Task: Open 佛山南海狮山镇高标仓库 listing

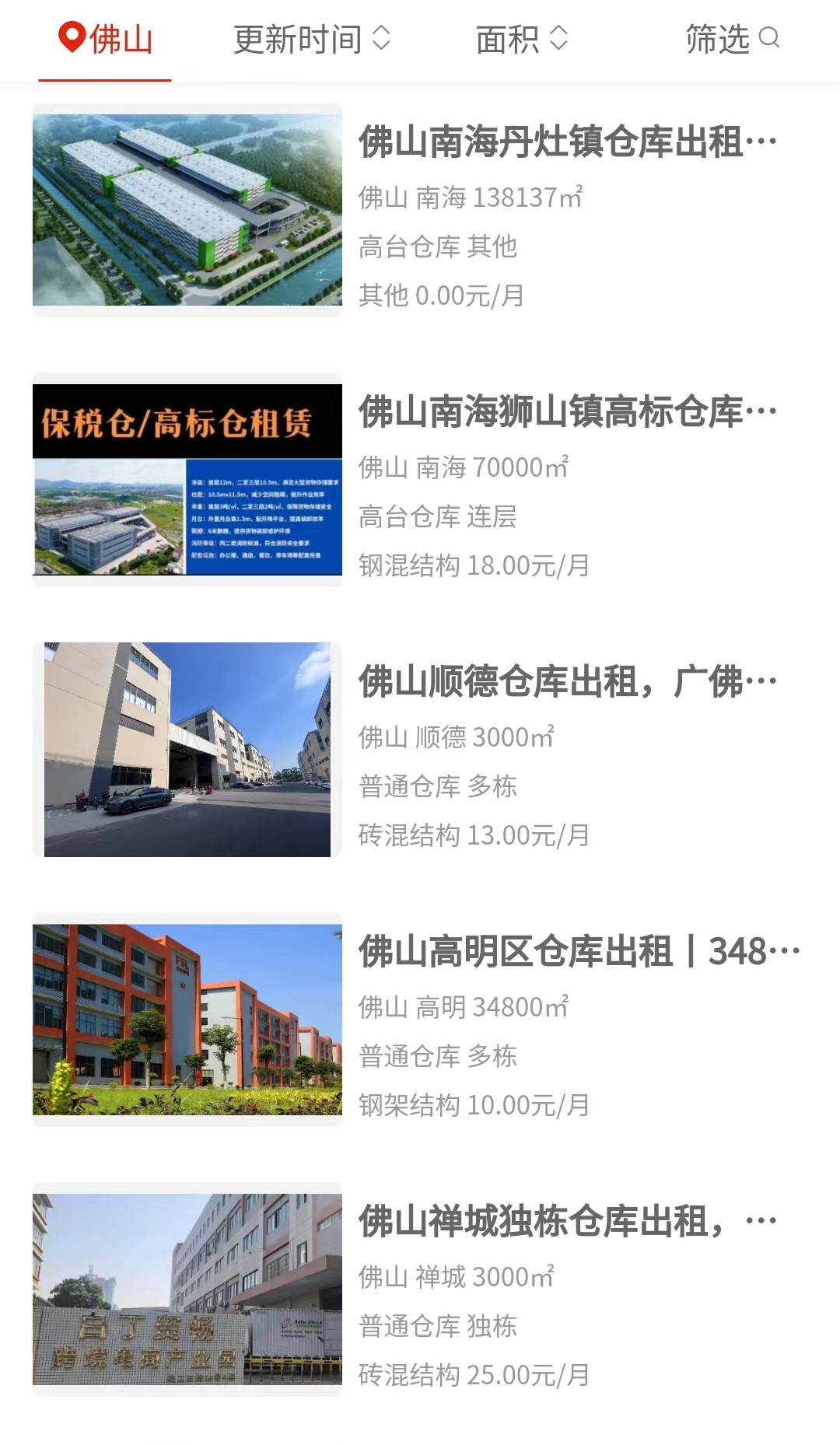Action: tap(420, 480)
